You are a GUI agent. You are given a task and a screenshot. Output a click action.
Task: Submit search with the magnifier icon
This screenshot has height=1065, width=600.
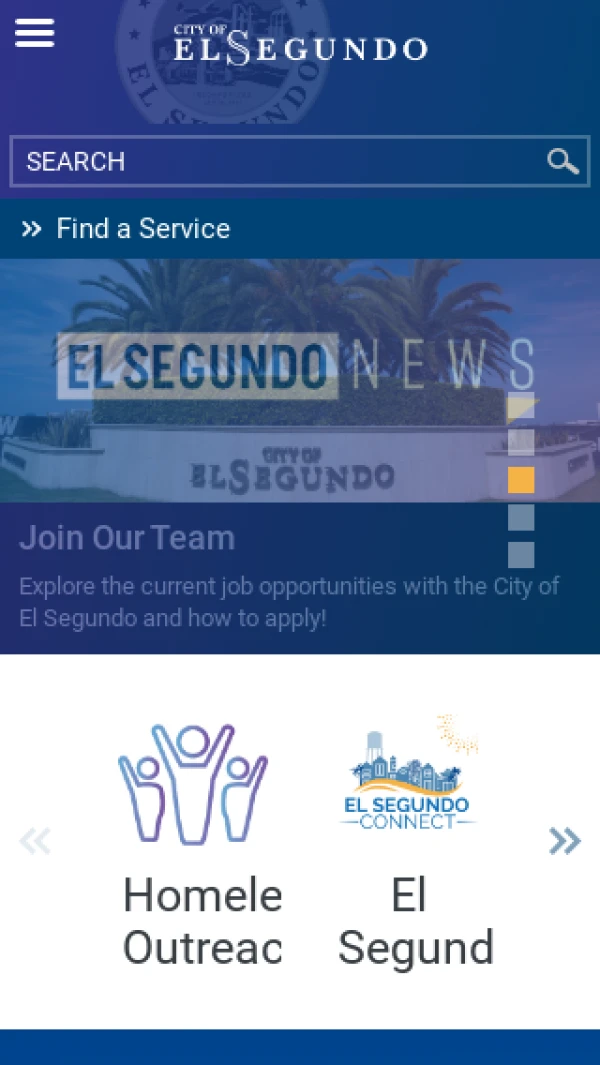[x=563, y=162]
